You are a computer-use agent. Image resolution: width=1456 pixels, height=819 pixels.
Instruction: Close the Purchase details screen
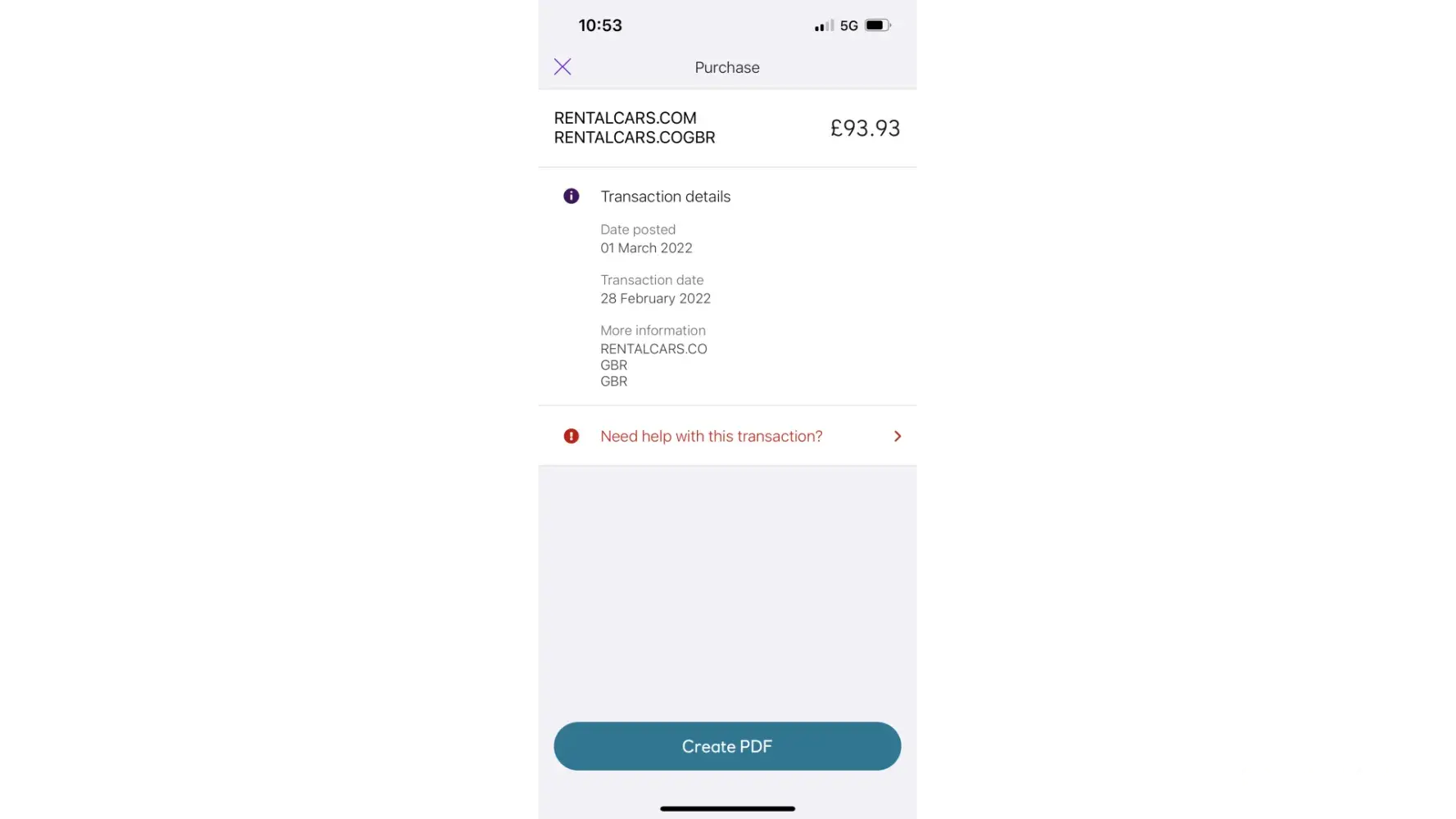[563, 67]
